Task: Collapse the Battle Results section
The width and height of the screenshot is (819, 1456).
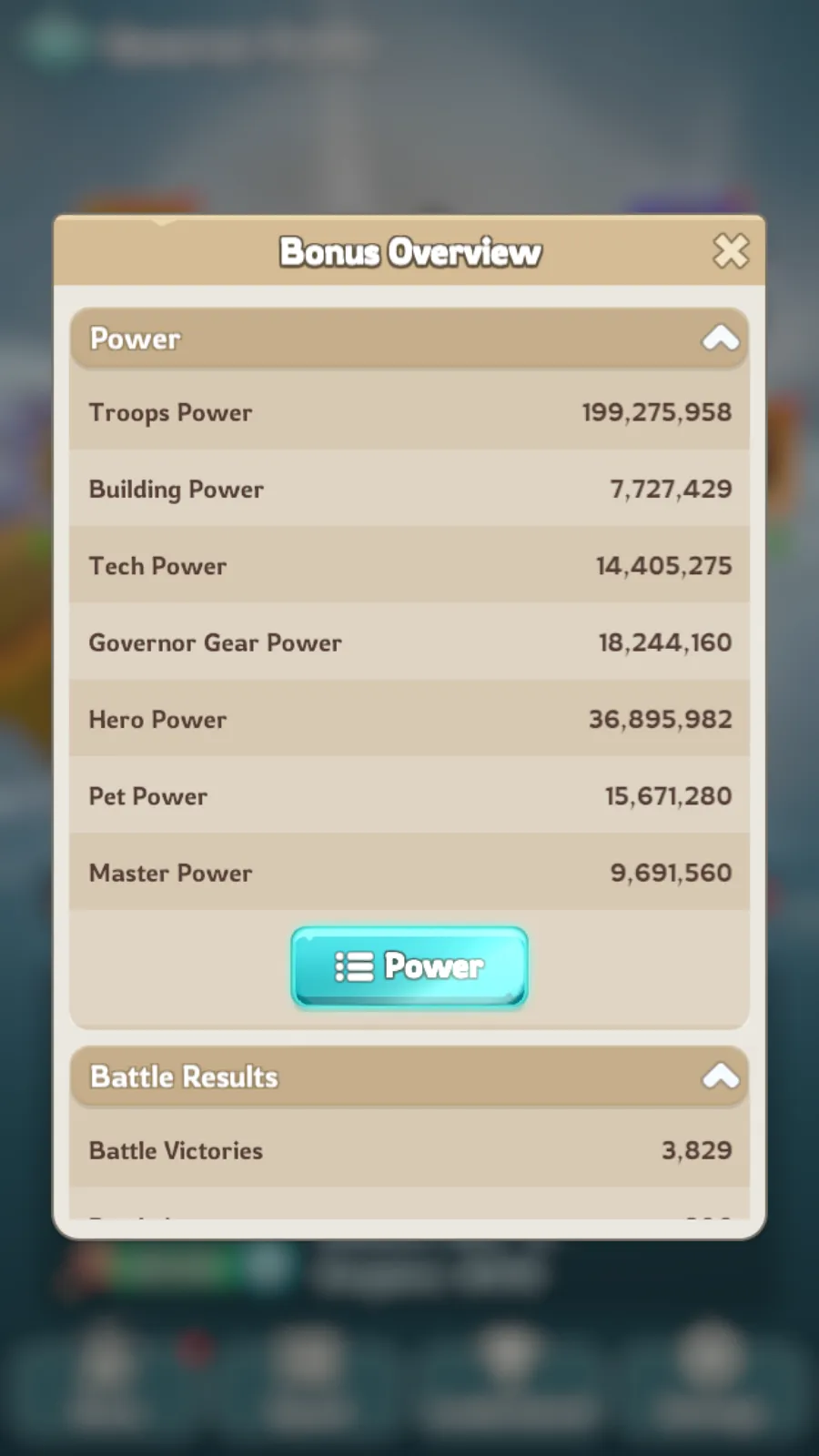Action: (x=720, y=1077)
